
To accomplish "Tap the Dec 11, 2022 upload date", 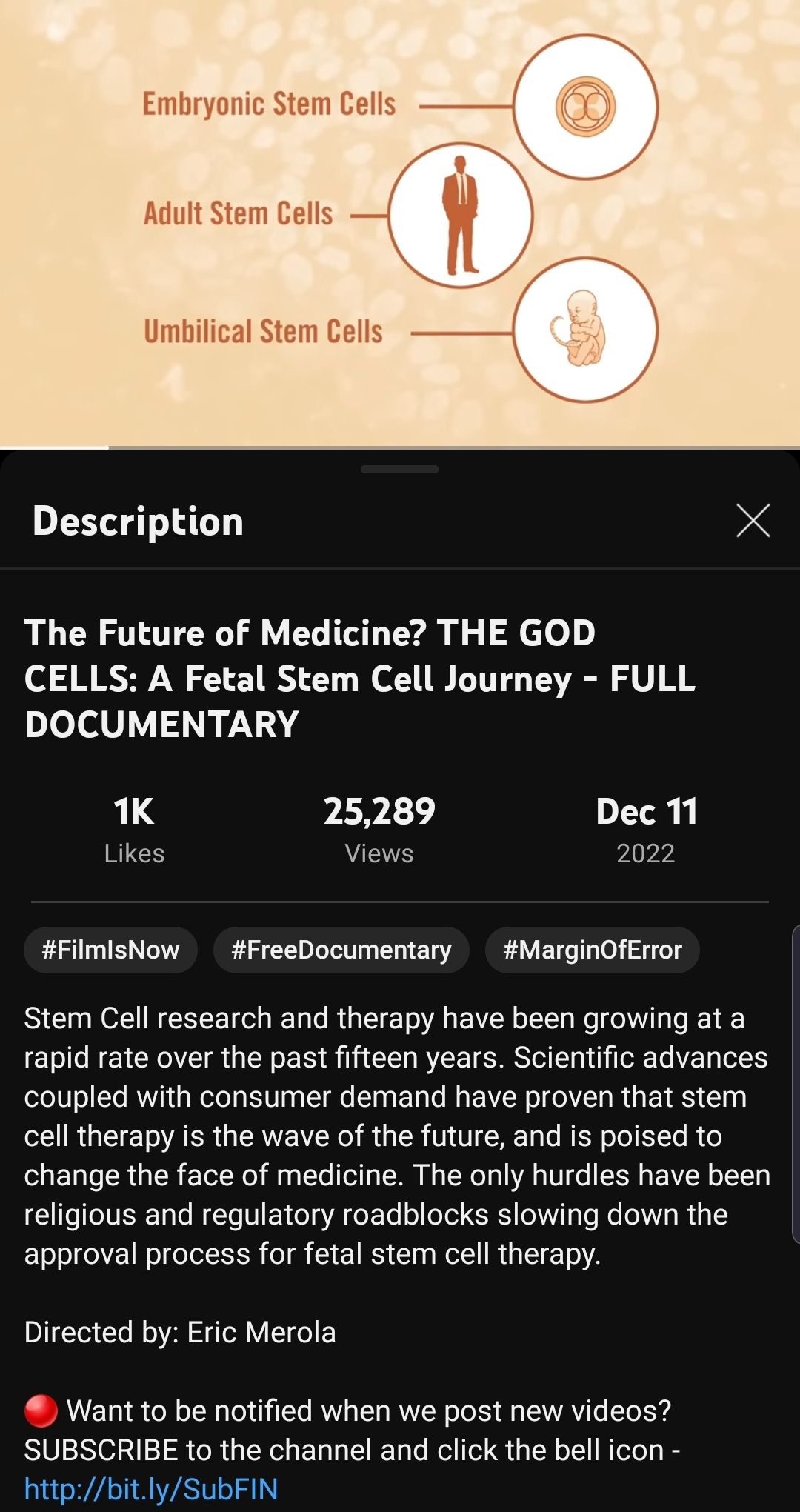I will (x=646, y=827).
